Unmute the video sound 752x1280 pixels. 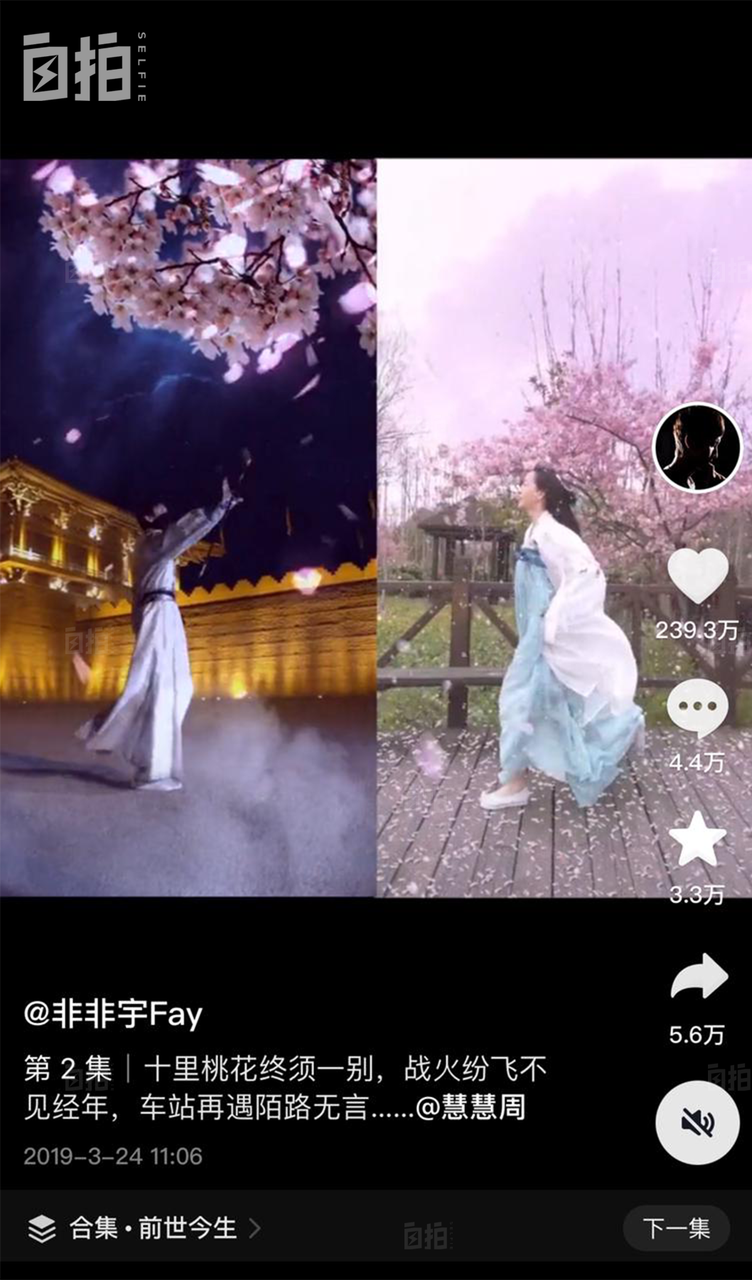(697, 1123)
